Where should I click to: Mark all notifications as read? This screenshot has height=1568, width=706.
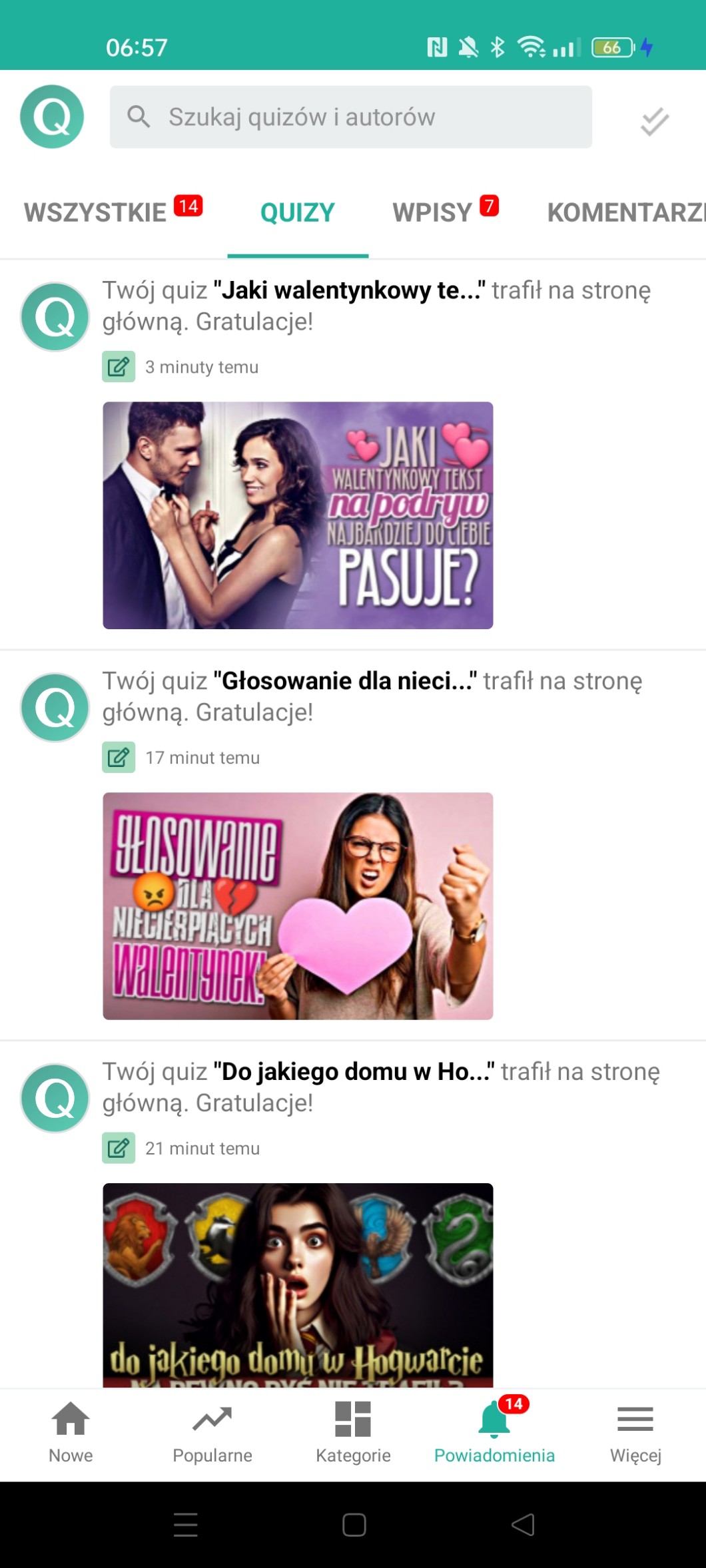654,121
